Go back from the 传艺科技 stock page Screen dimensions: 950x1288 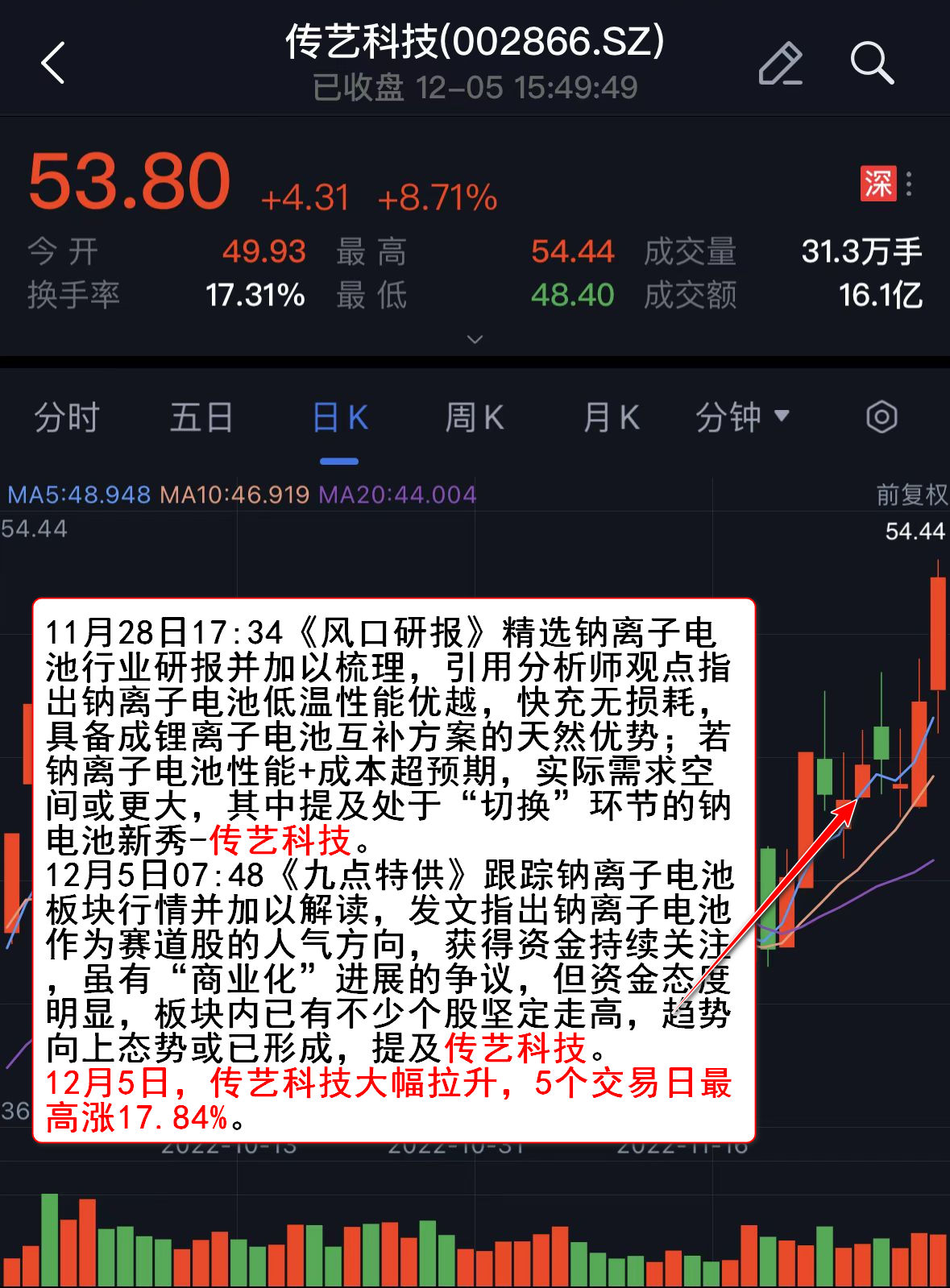(x=53, y=63)
